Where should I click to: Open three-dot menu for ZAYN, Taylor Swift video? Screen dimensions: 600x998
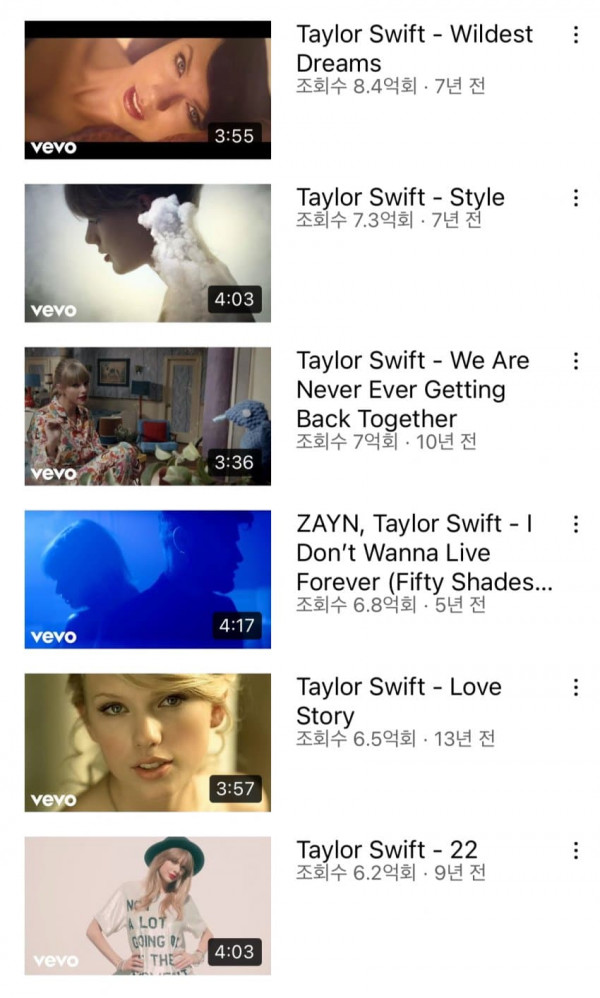point(575,524)
